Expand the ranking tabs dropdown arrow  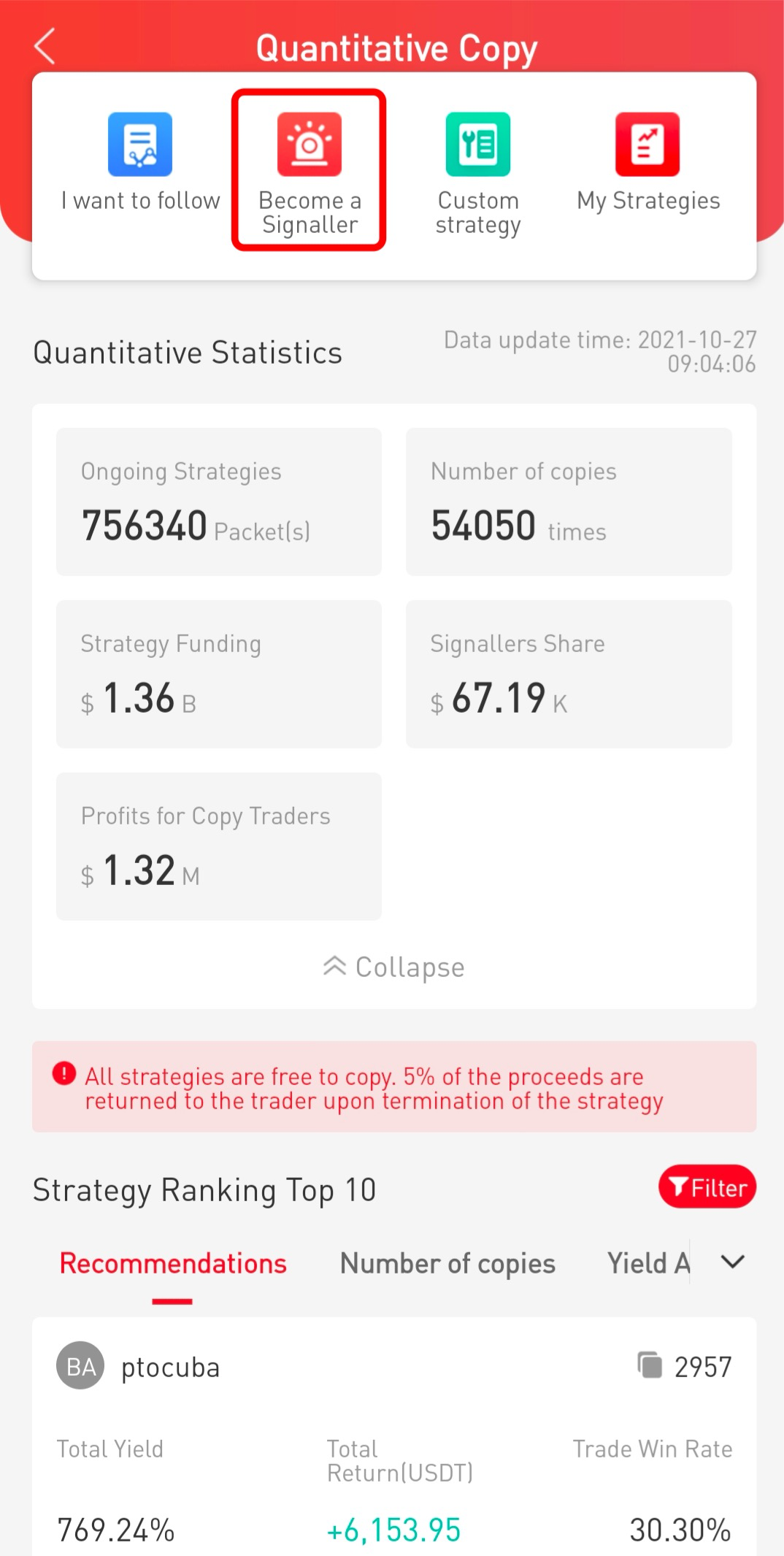[732, 1262]
